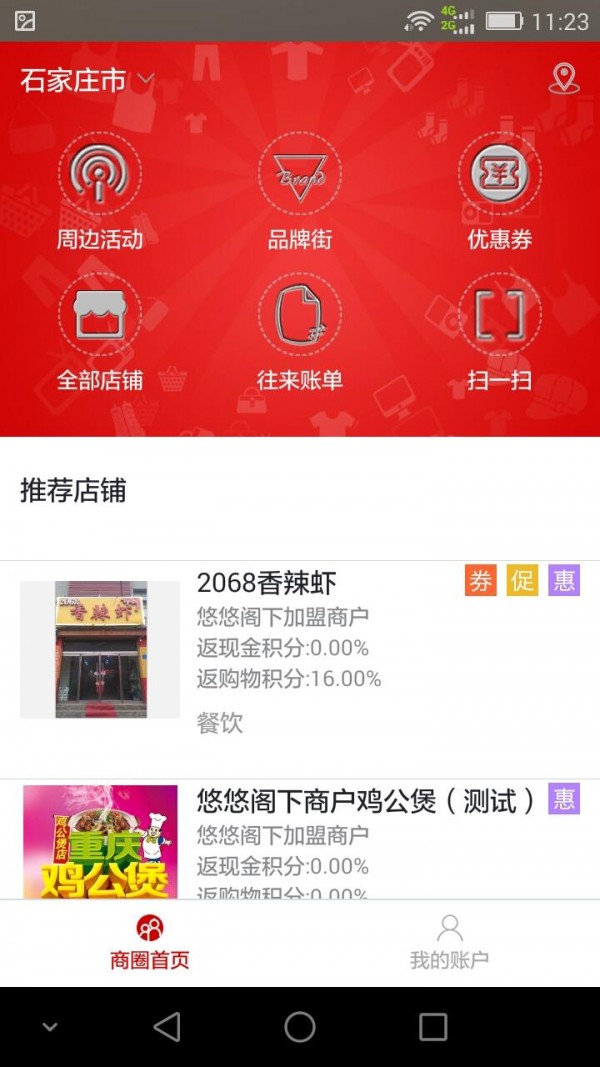
Task: Go back using the system back button
Action: (167, 1027)
